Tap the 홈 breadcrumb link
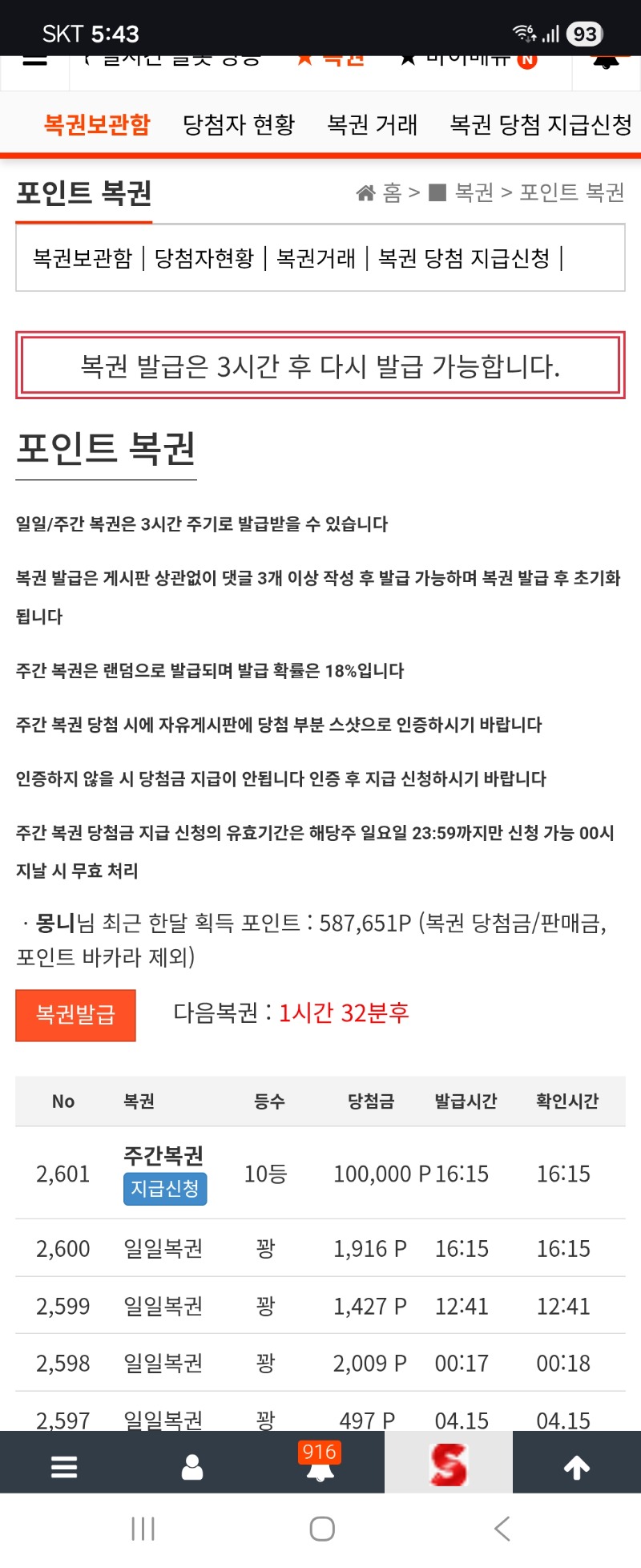 [391, 192]
